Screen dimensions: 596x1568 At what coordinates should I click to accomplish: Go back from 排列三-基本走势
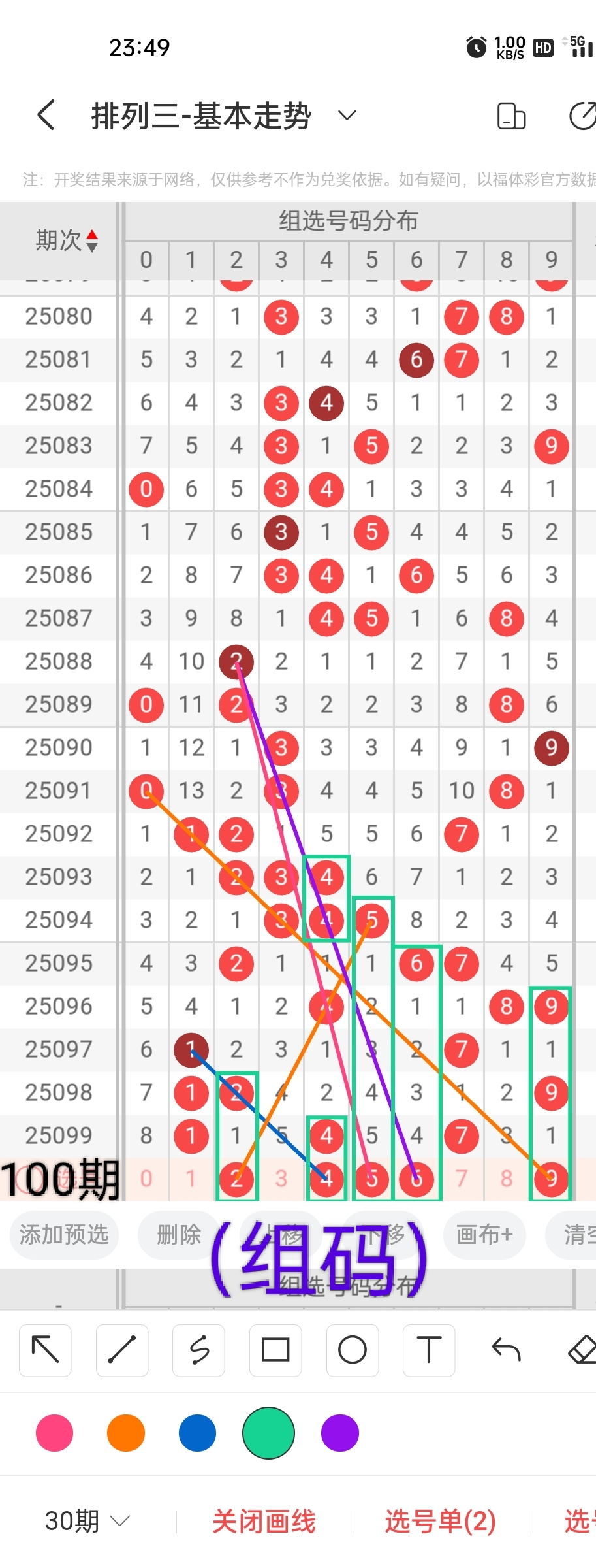[x=46, y=116]
